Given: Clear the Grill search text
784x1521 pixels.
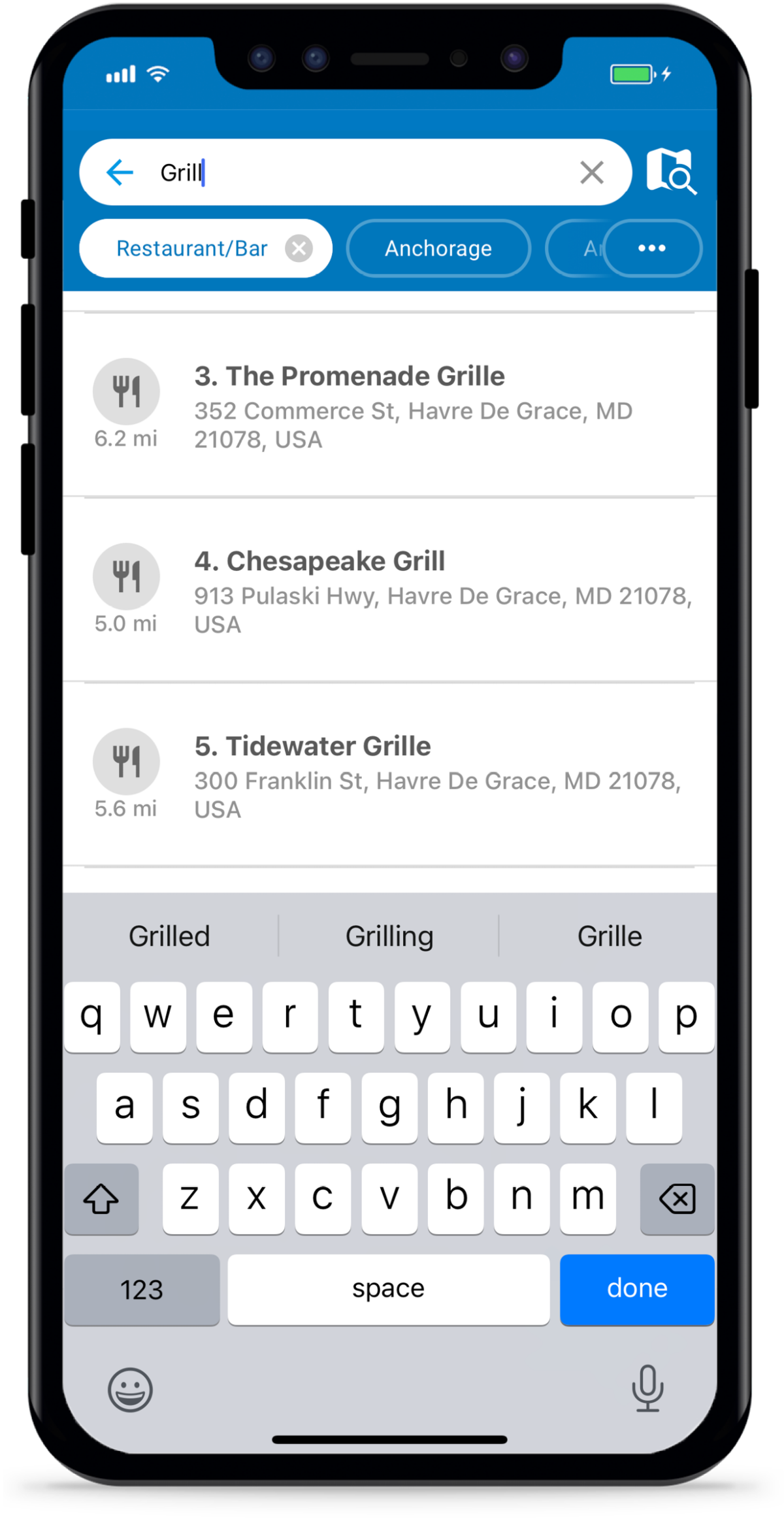Looking at the screenshot, I should pyautogui.click(x=591, y=173).
